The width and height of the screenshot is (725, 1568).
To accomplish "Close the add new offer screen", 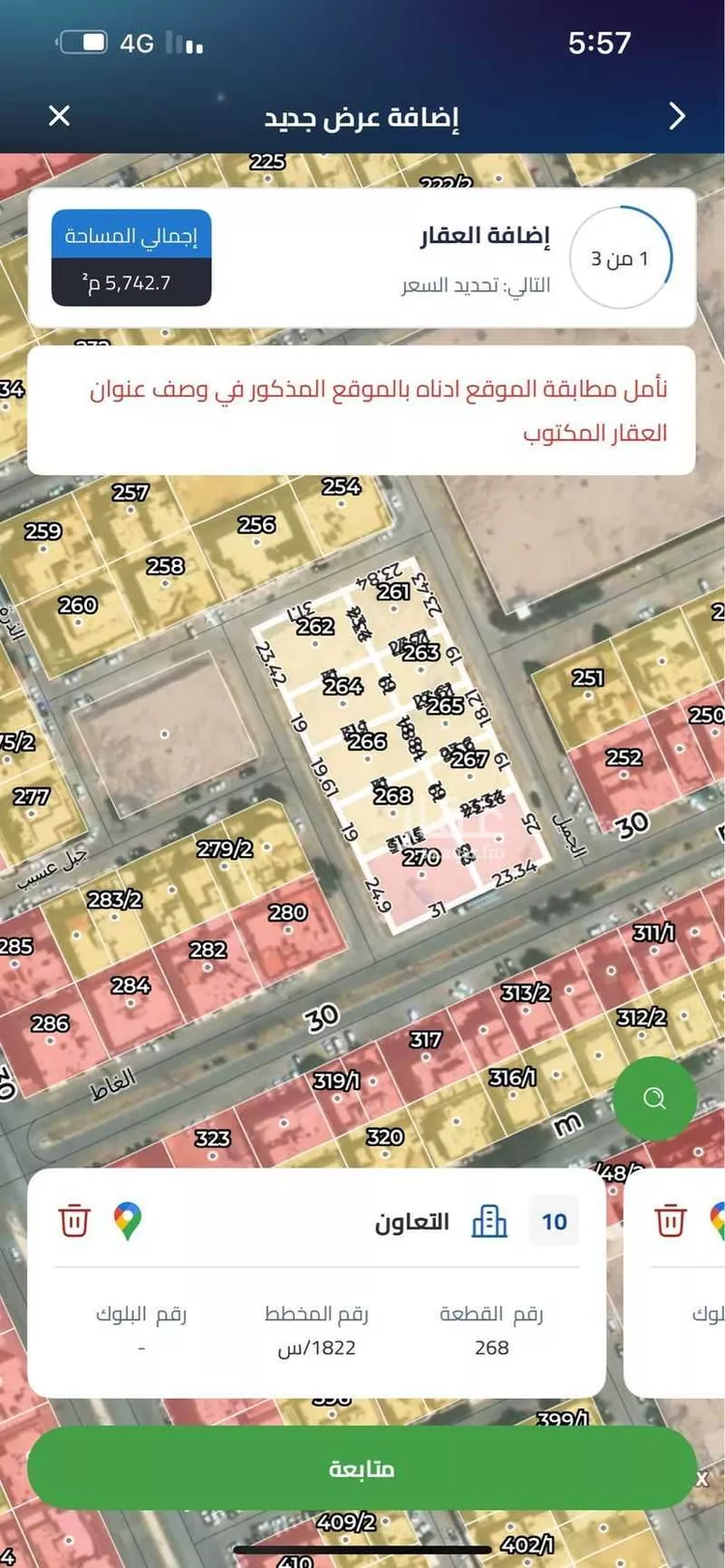I will click(59, 116).
